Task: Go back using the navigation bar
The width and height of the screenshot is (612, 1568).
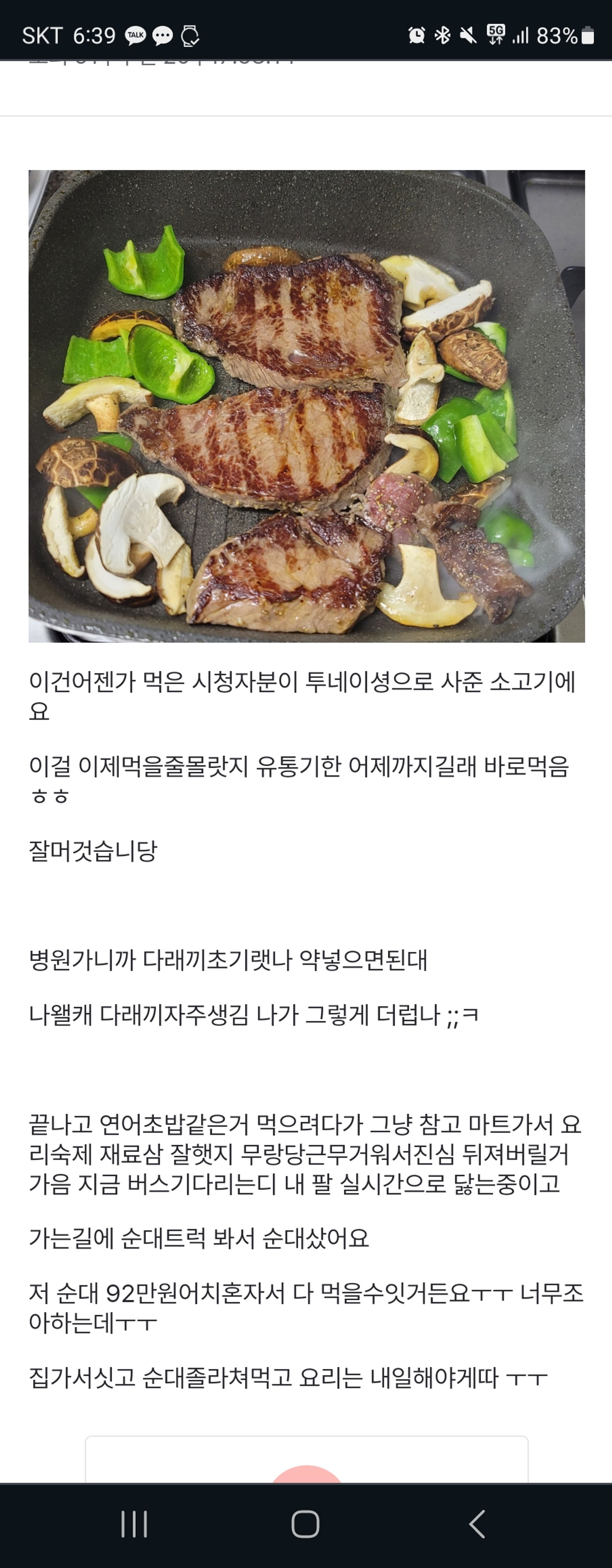Action: pyautogui.click(x=477, y=1524)
